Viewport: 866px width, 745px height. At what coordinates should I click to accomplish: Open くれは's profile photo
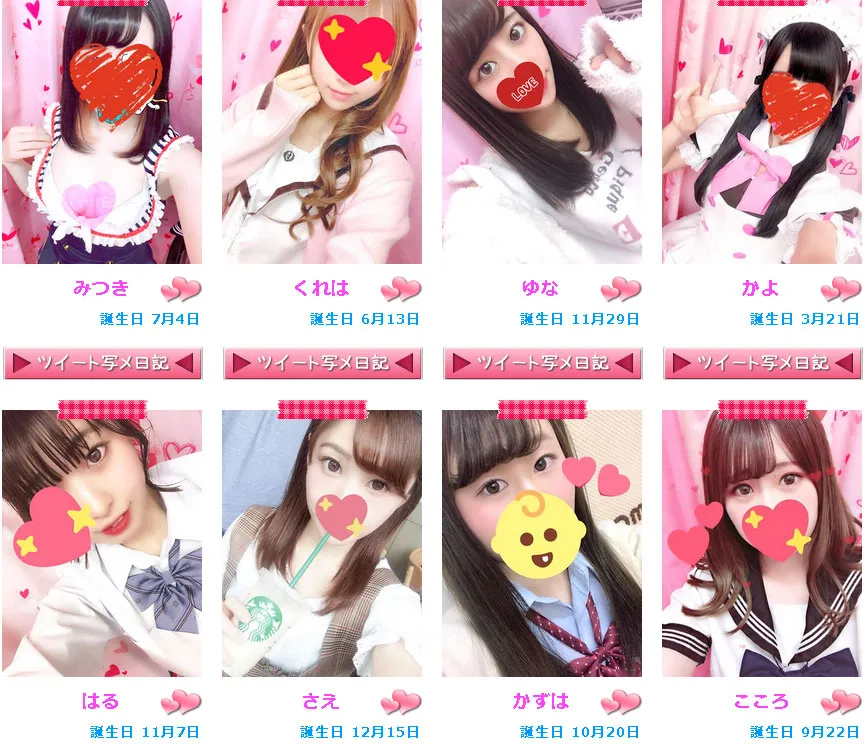(322, 131)
